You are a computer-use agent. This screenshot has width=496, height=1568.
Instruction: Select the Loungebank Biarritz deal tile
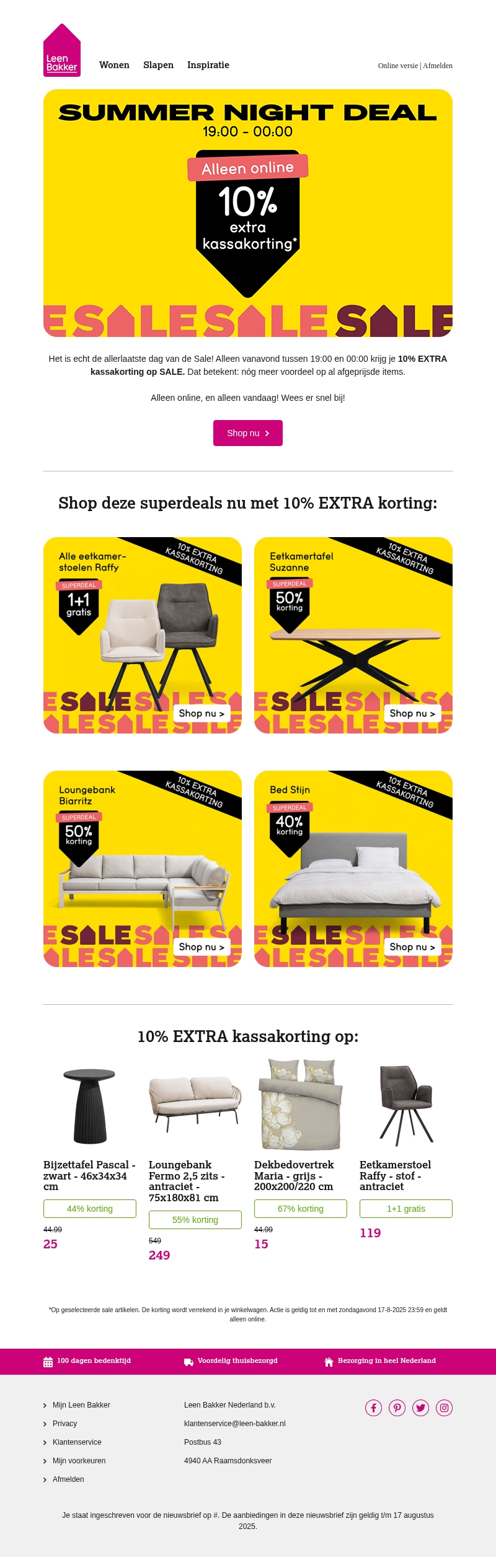click(x=143, y=869)
